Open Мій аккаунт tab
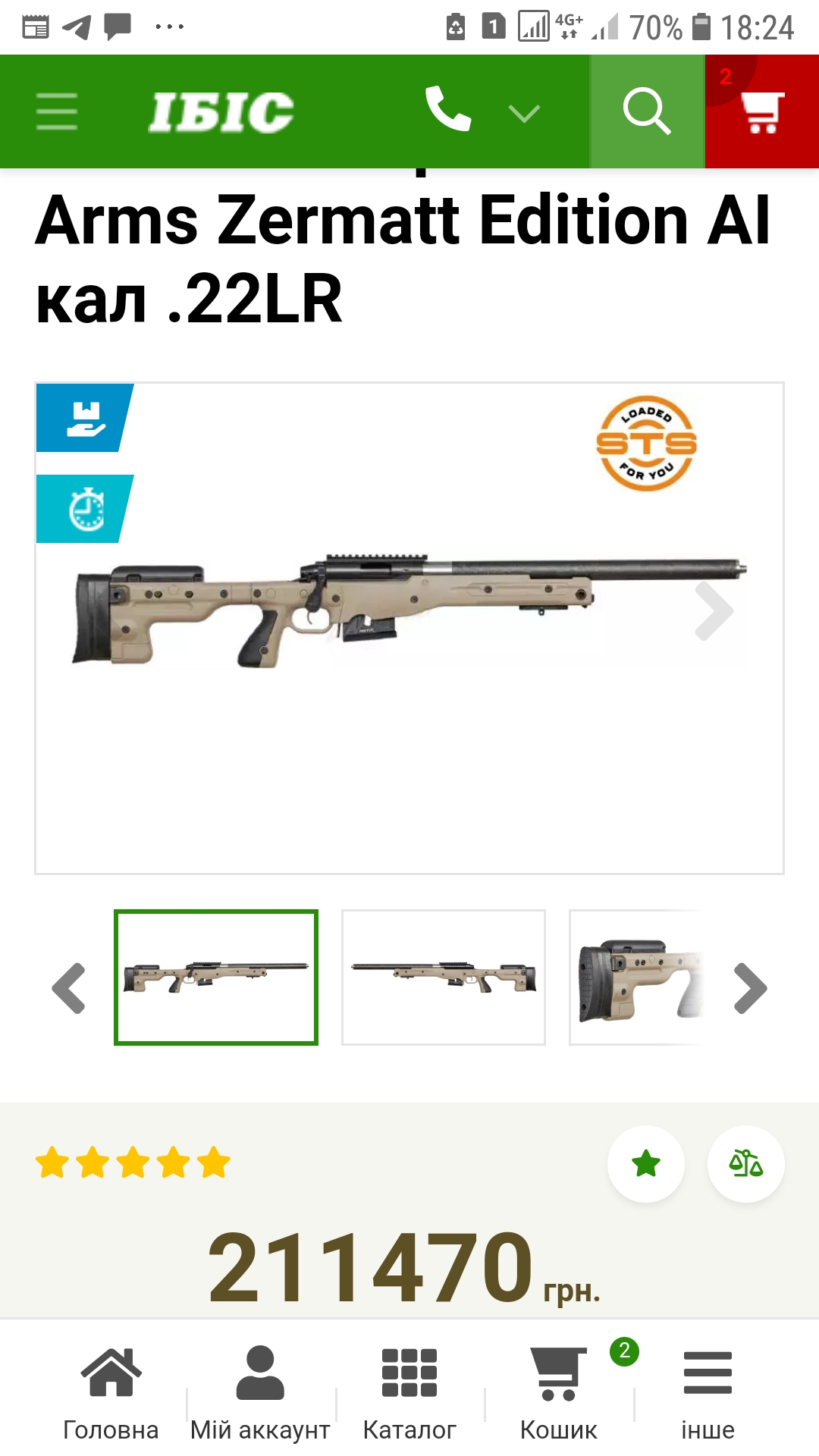Image resolution: width=819 pixels, height=1456 pixels. 260,1393
